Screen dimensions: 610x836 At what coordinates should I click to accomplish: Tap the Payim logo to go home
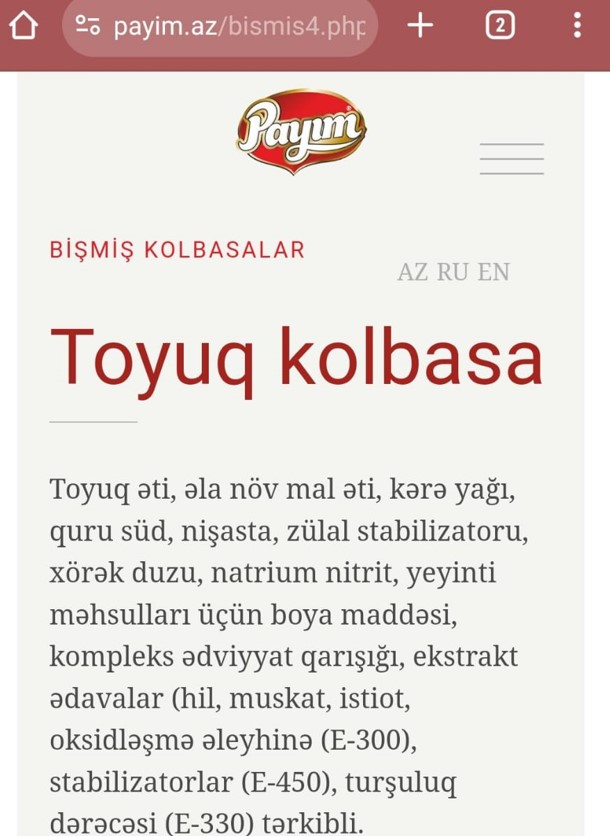[301, 132]
